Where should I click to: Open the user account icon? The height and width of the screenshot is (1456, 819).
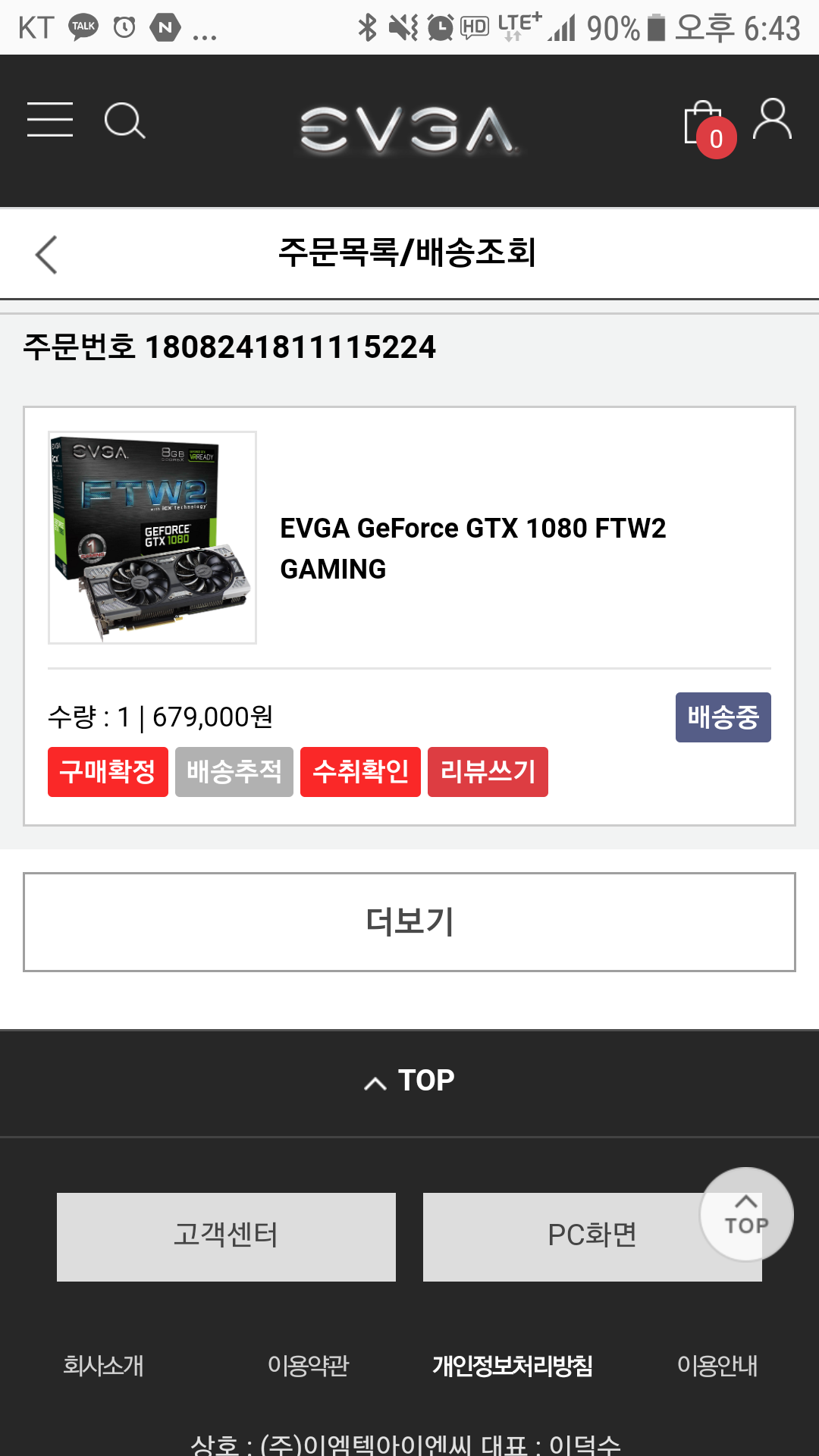pyautogui.click(x=772, y=120)
